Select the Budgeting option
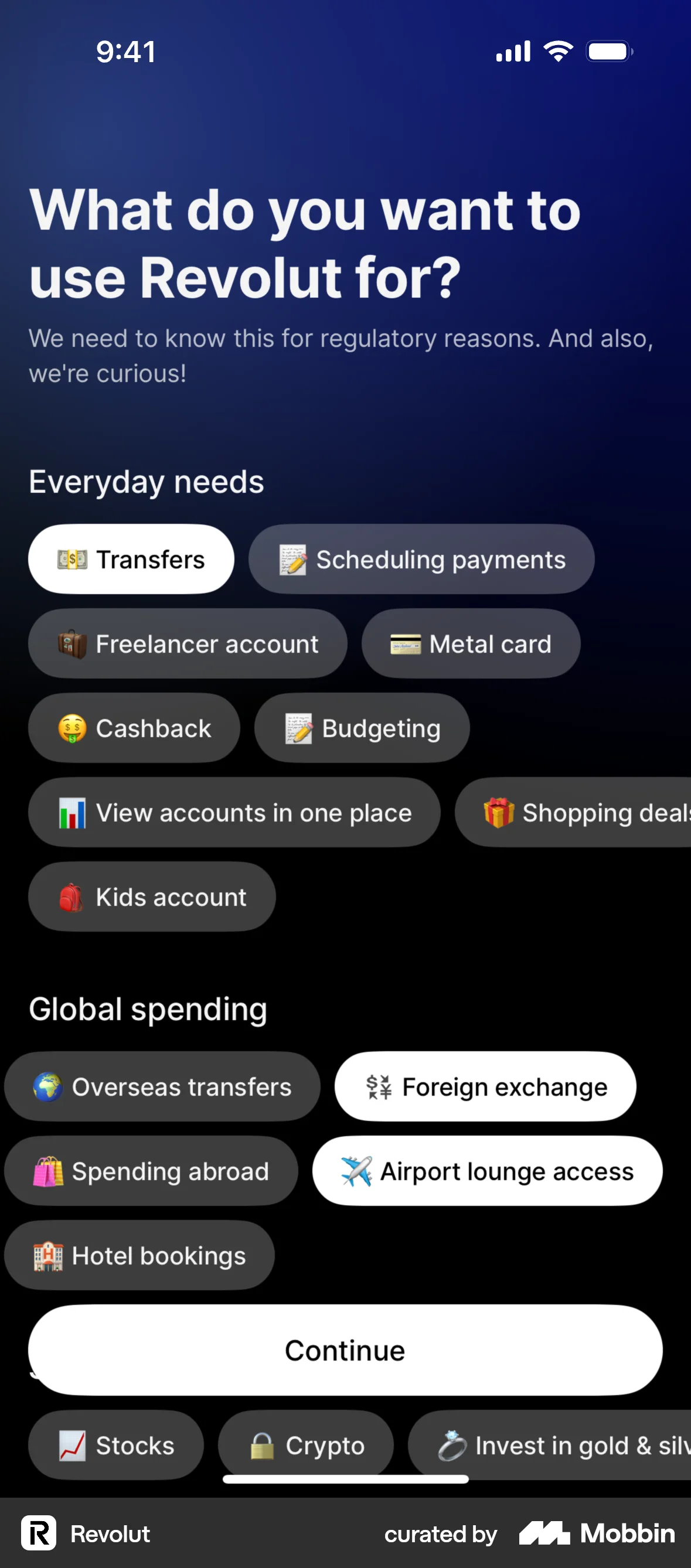This screenshot has width=691, height=1568. click(x=362, y=728)
